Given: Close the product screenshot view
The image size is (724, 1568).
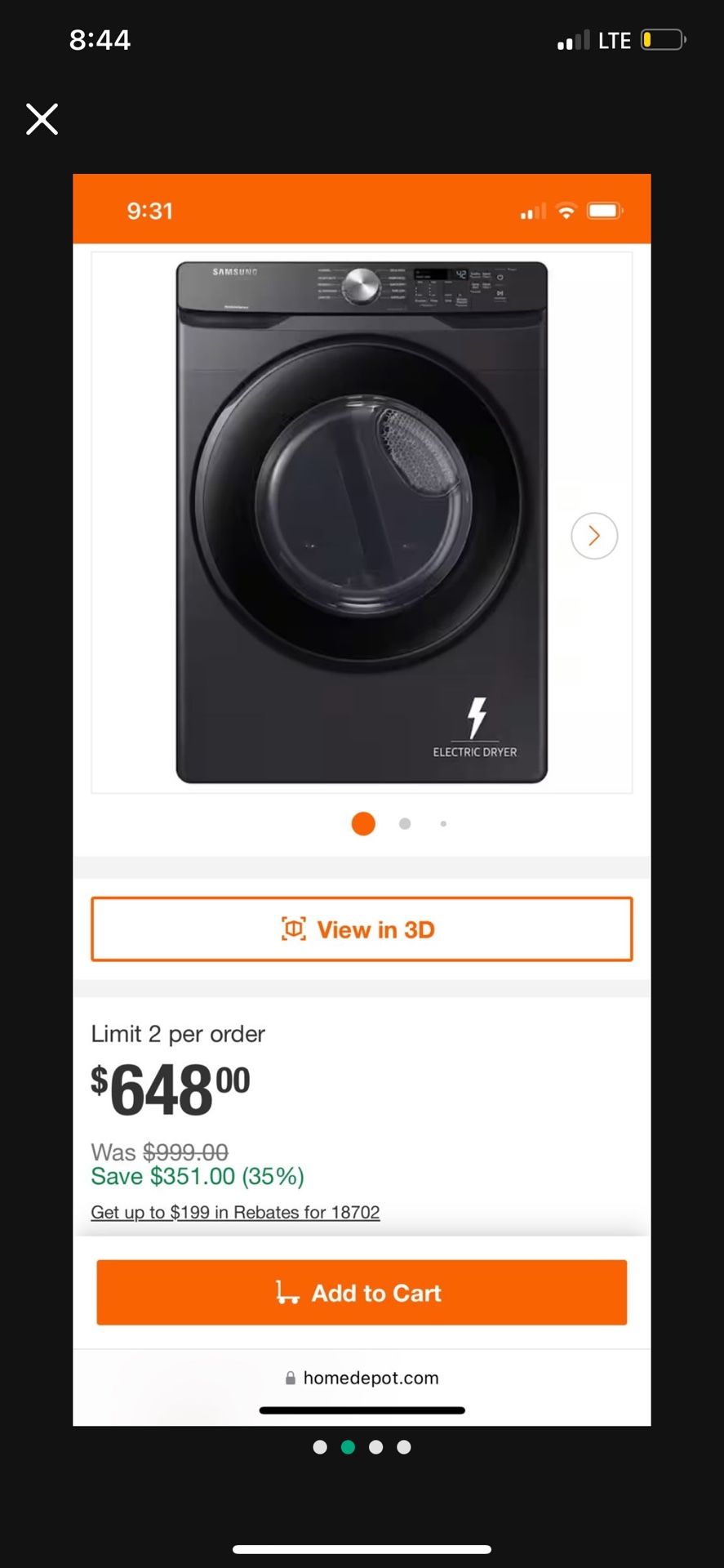Looking at the screenshot, I should tap(42, 118).
